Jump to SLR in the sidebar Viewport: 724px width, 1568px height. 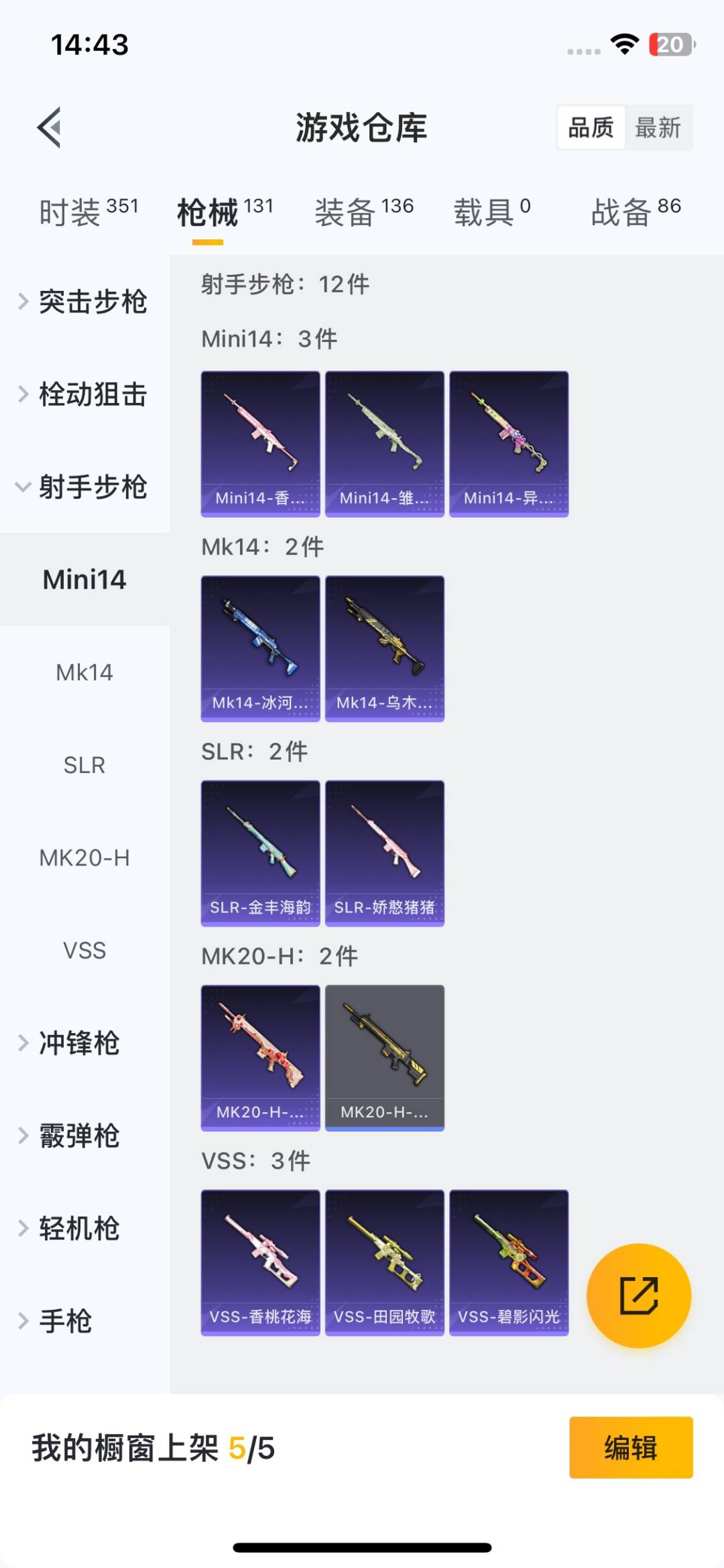pos(84,765)
